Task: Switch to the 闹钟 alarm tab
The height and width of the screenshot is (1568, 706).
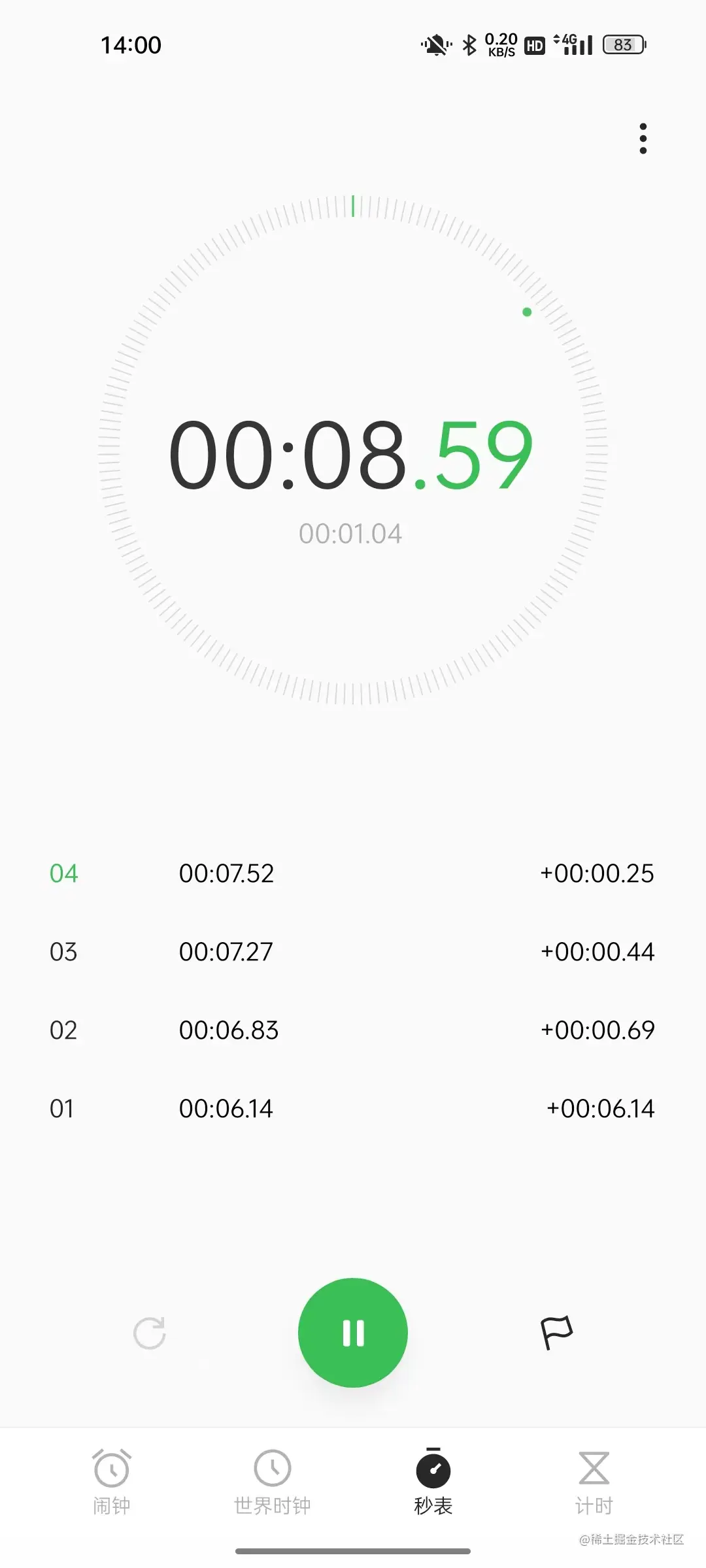Action: click(x=112, y=1482)
